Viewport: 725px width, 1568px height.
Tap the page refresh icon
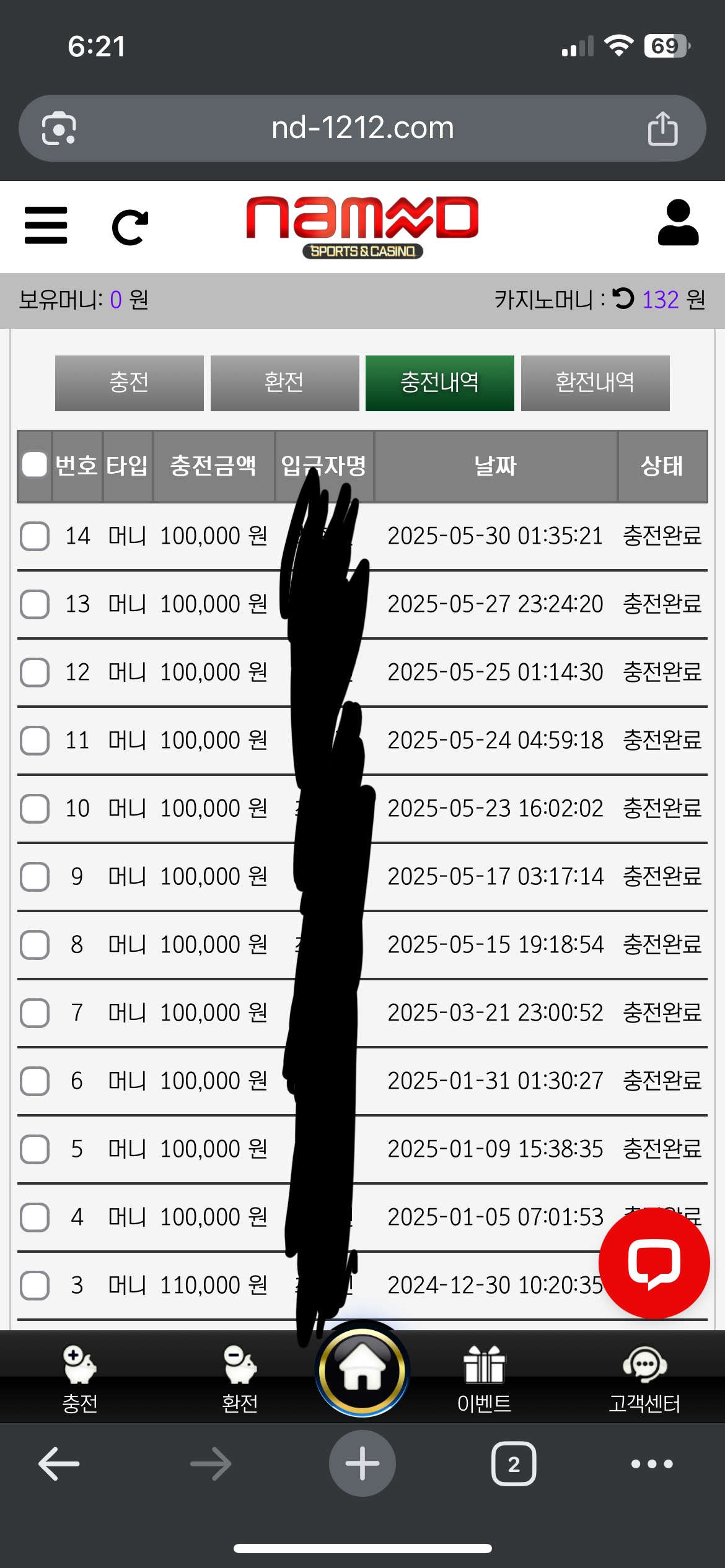coord(130,227)
